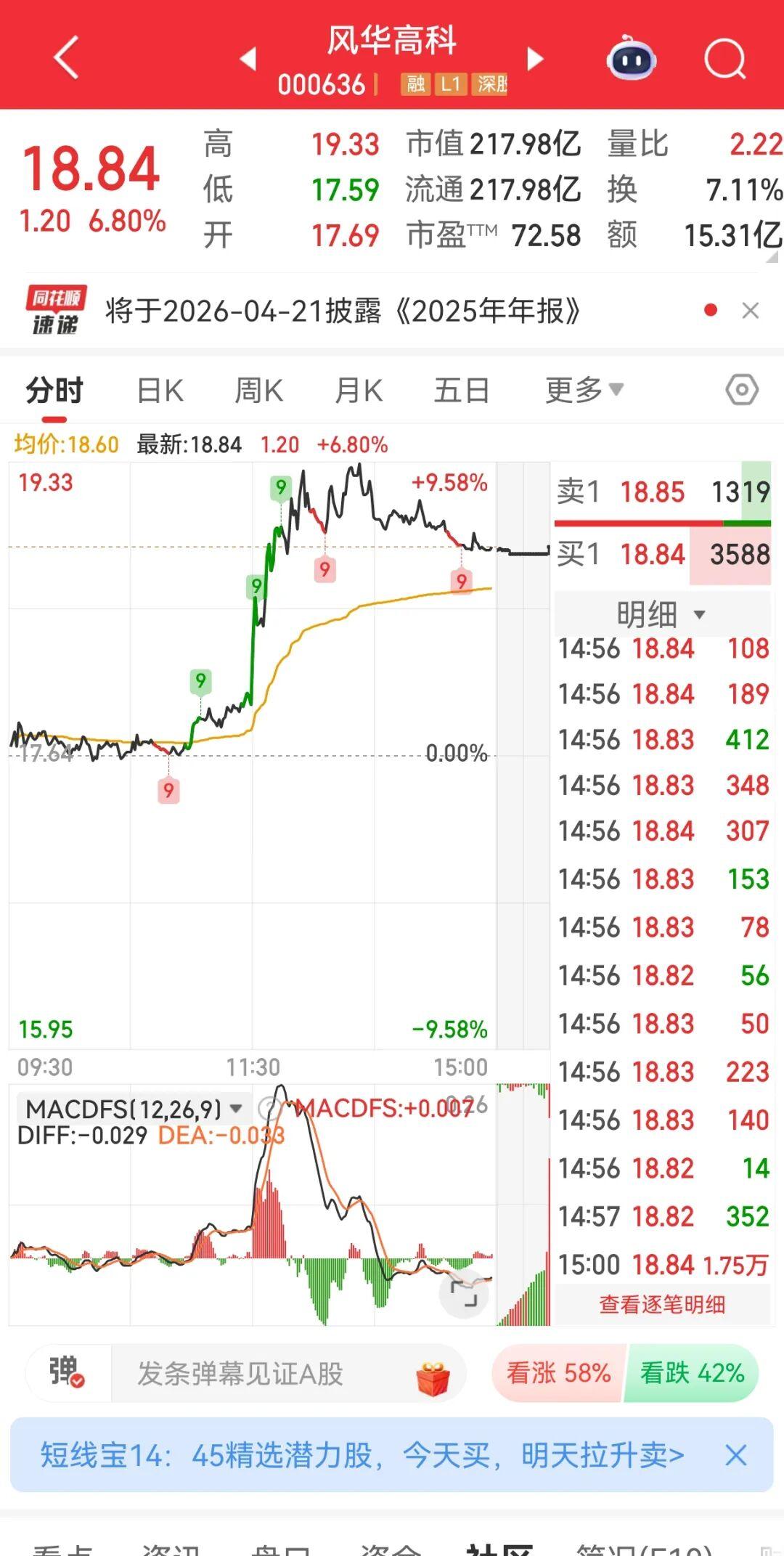784x1556 pixels.
Task: Switch to 五日 chart
Action: pyautogui.click(x=461, y=391)
